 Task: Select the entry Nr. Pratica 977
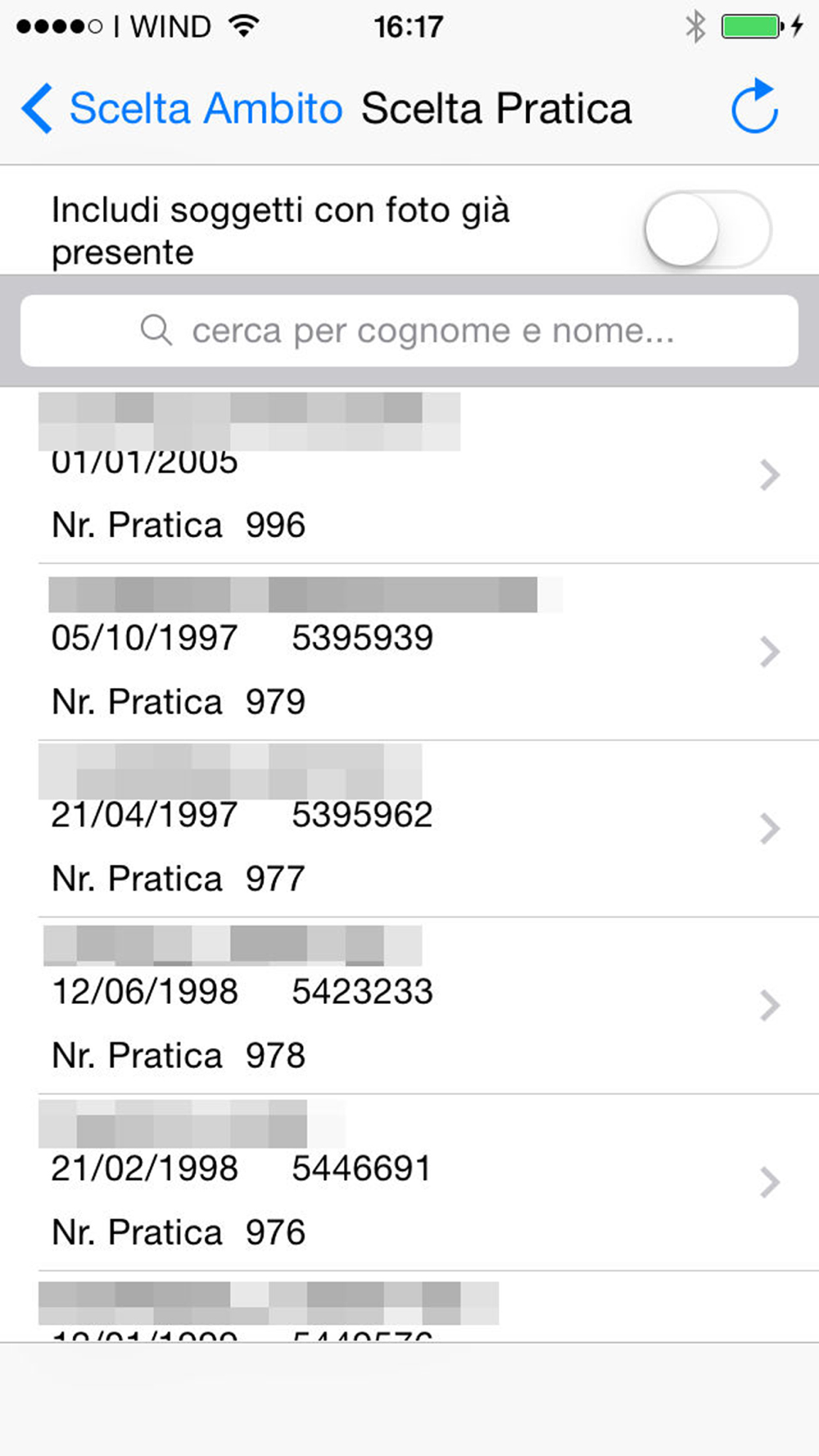pyautogui.click(x=409, y=830)
